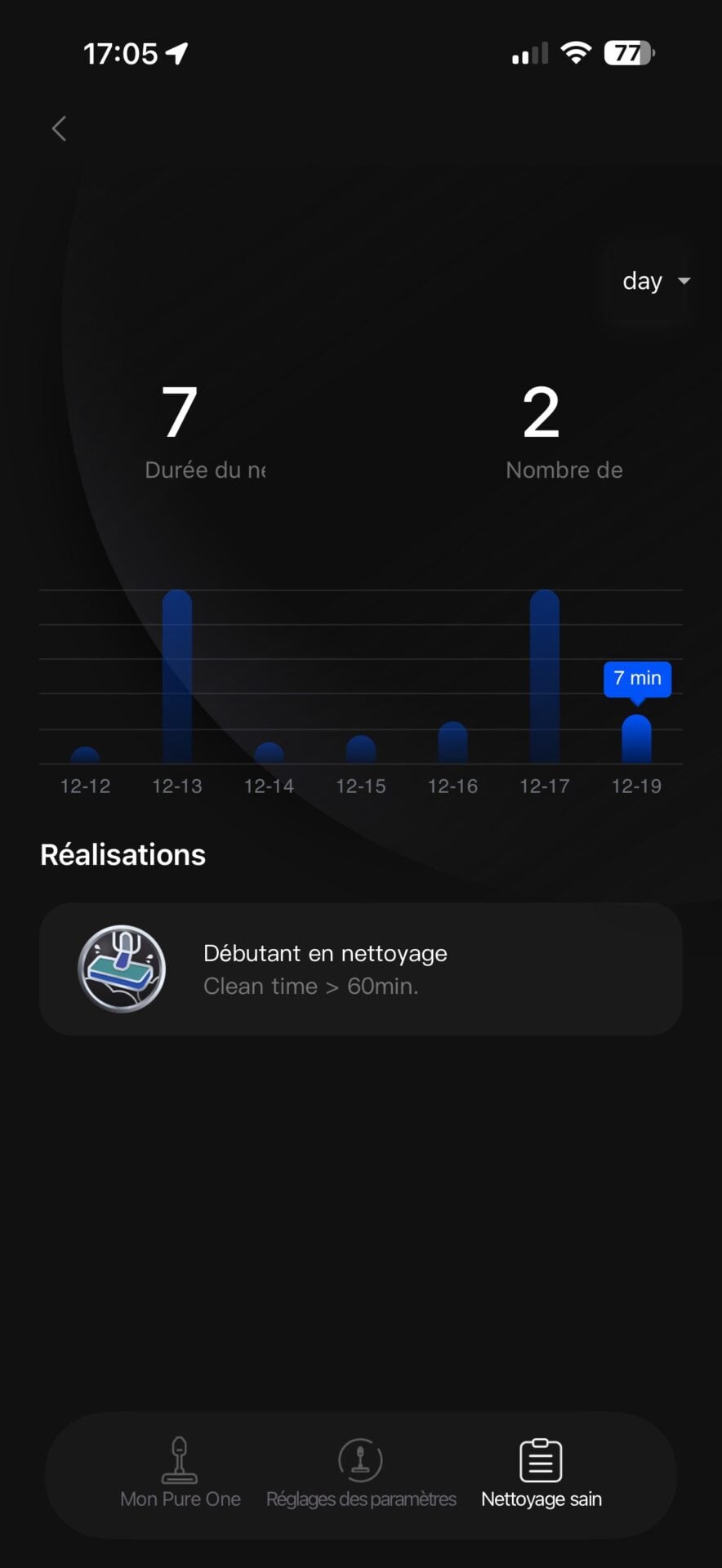The height and width of the screenshot is (1568, 722).
Task: Switch to Mon Pure One tab
Action: pos(180,1473)
